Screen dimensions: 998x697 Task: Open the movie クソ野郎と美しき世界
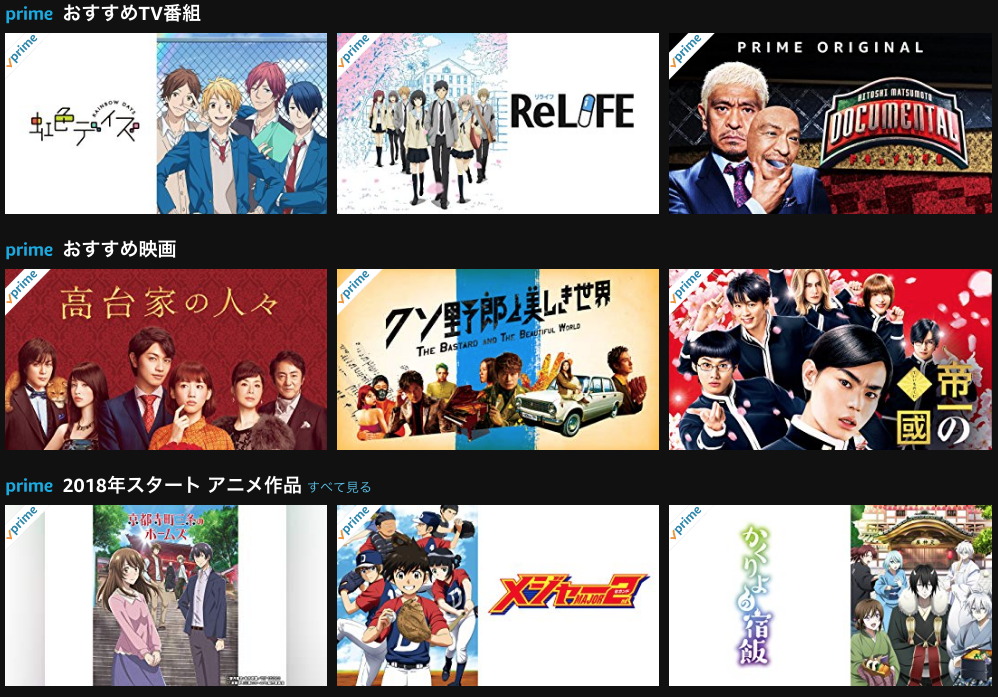coord(497,359)
